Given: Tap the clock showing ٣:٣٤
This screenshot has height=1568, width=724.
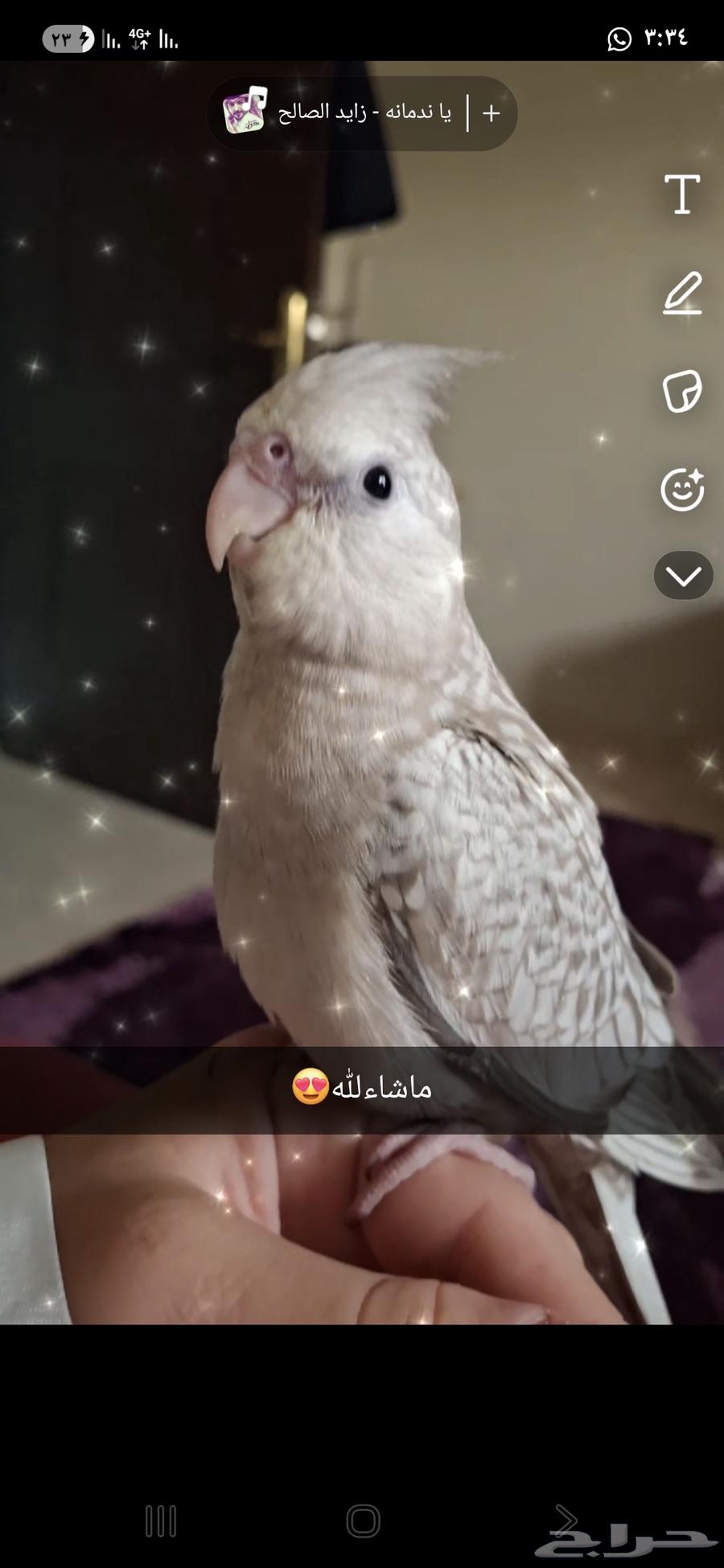Looking at the screenshot, I should point(664,36).
